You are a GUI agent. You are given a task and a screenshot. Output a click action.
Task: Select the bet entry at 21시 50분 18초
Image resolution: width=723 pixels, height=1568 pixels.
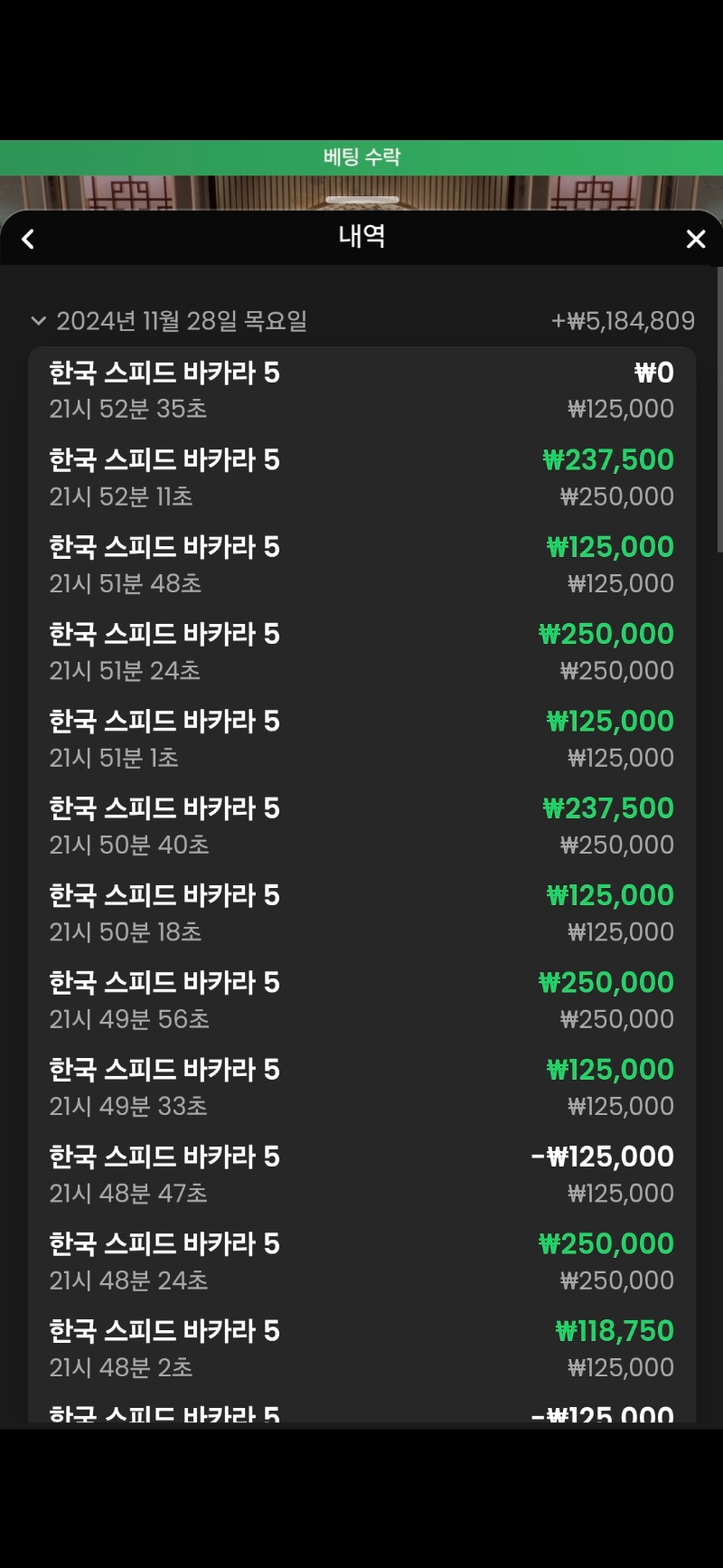click(x=361, y=912)
